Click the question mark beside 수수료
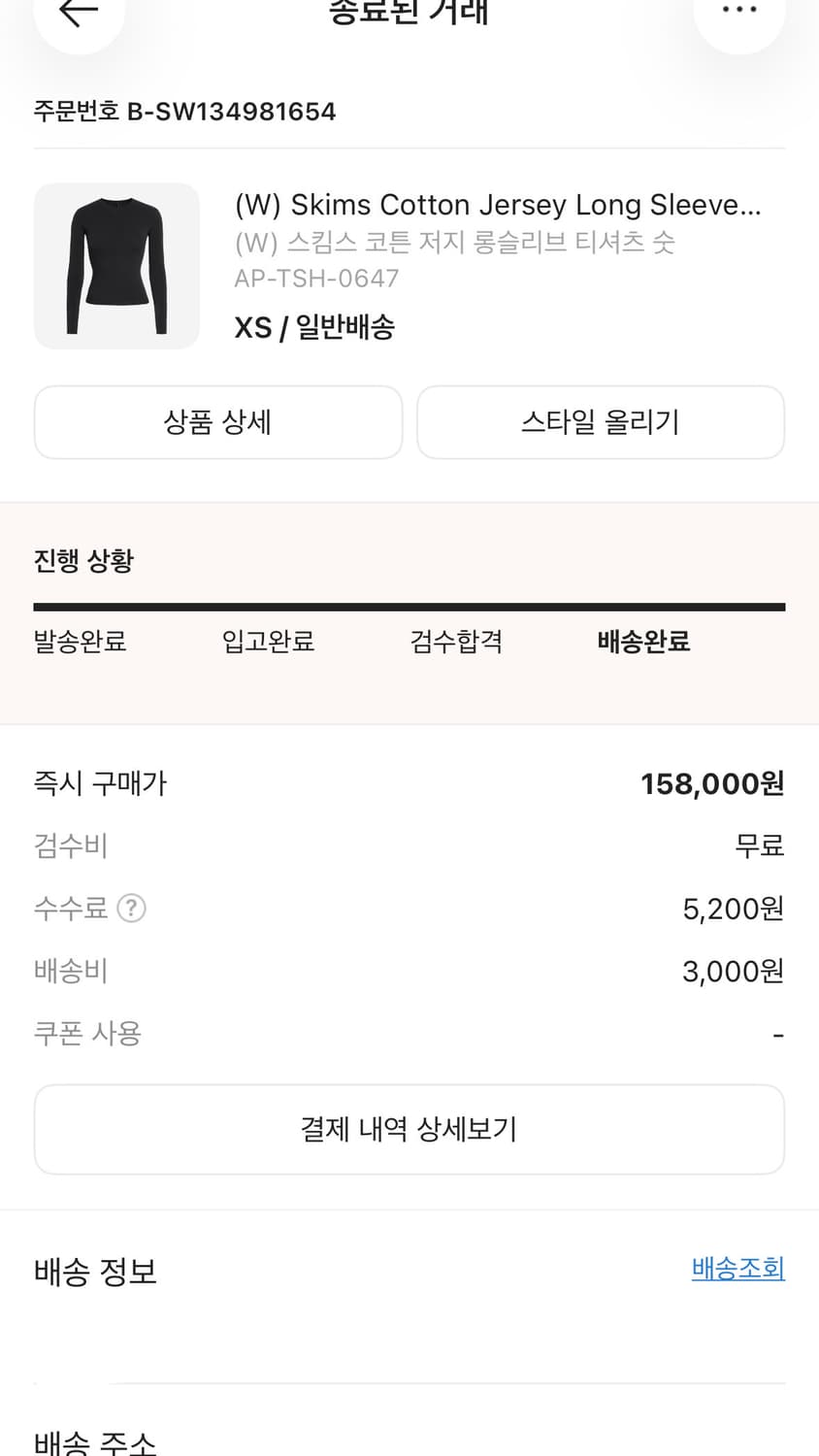Image resolution: width=819 pixels, height=1456 pixels. 131,908
